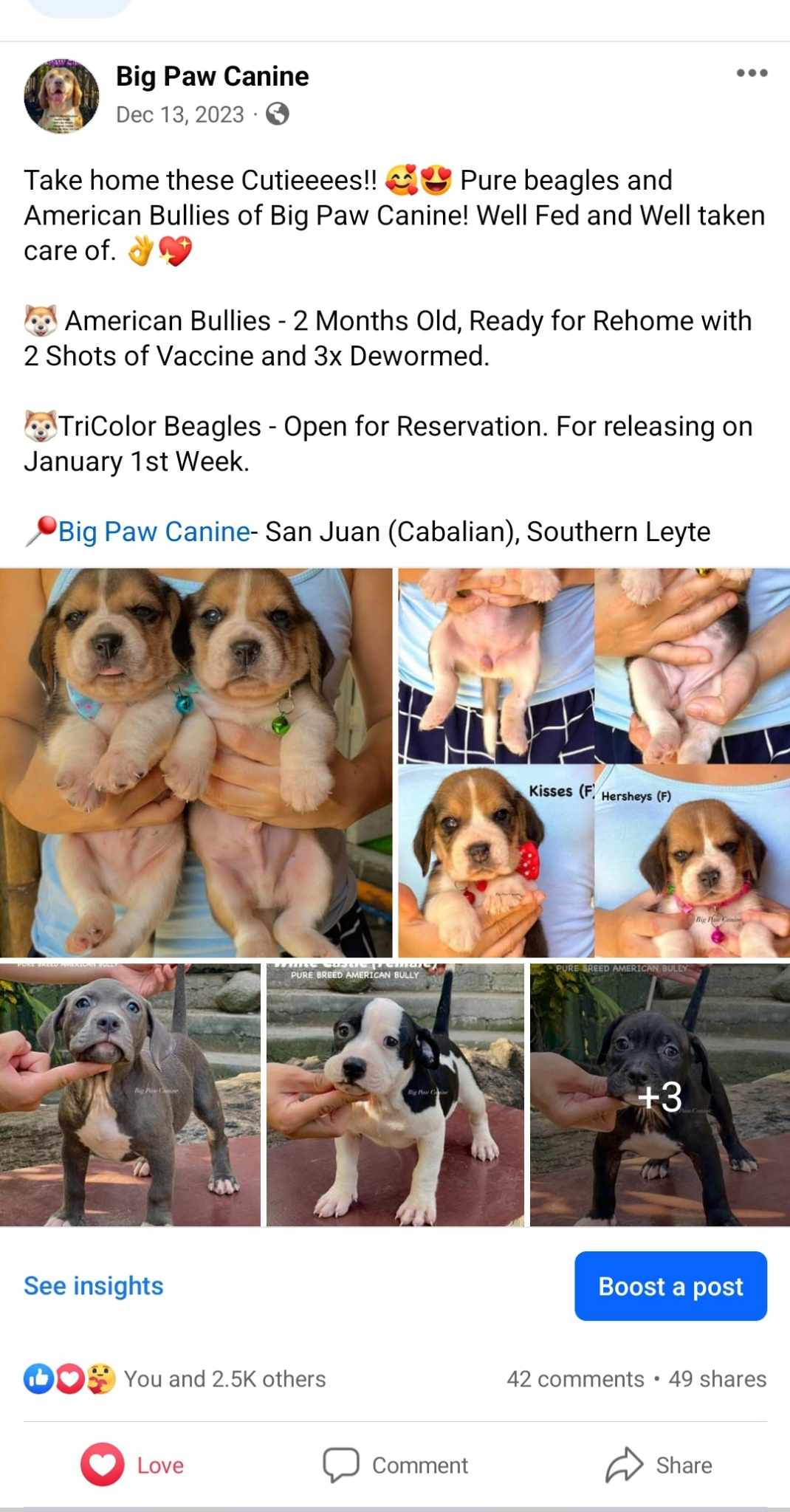This screenshot has height=1512, width=790.
Task: View the black and white bully photo
Action: (395, 1094)
